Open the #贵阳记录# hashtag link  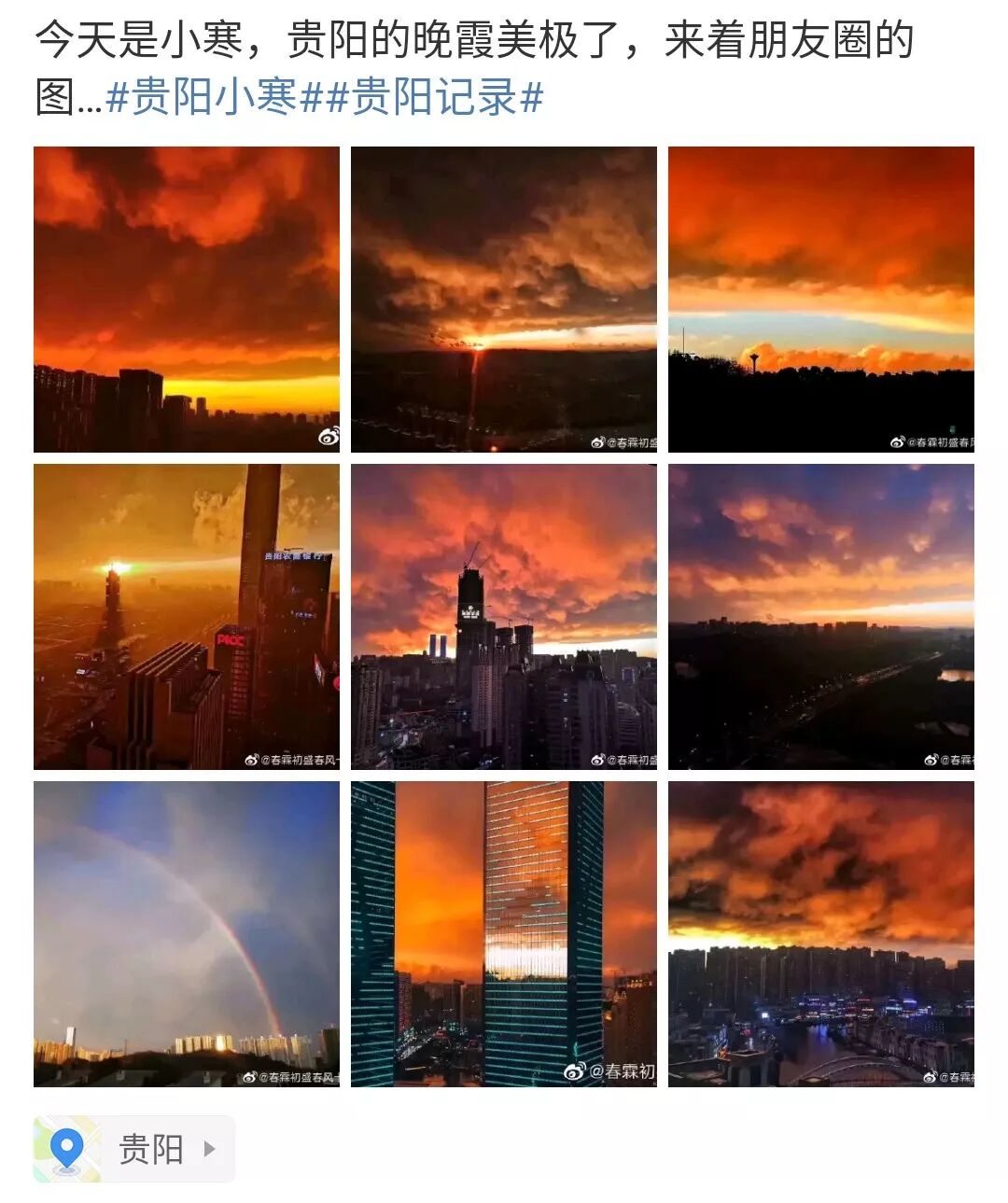click(x=435, y=97)
